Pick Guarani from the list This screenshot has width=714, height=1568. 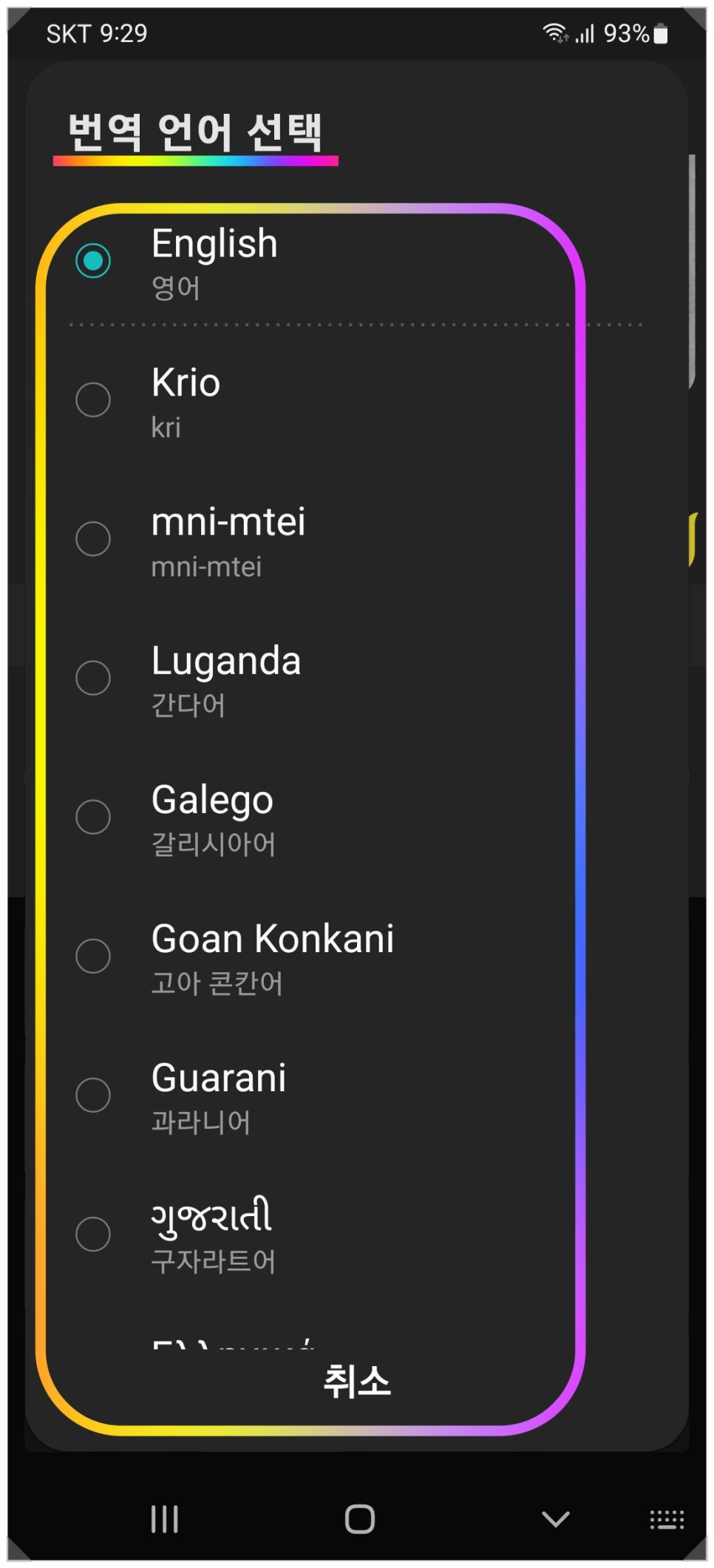pos(356,1095)
